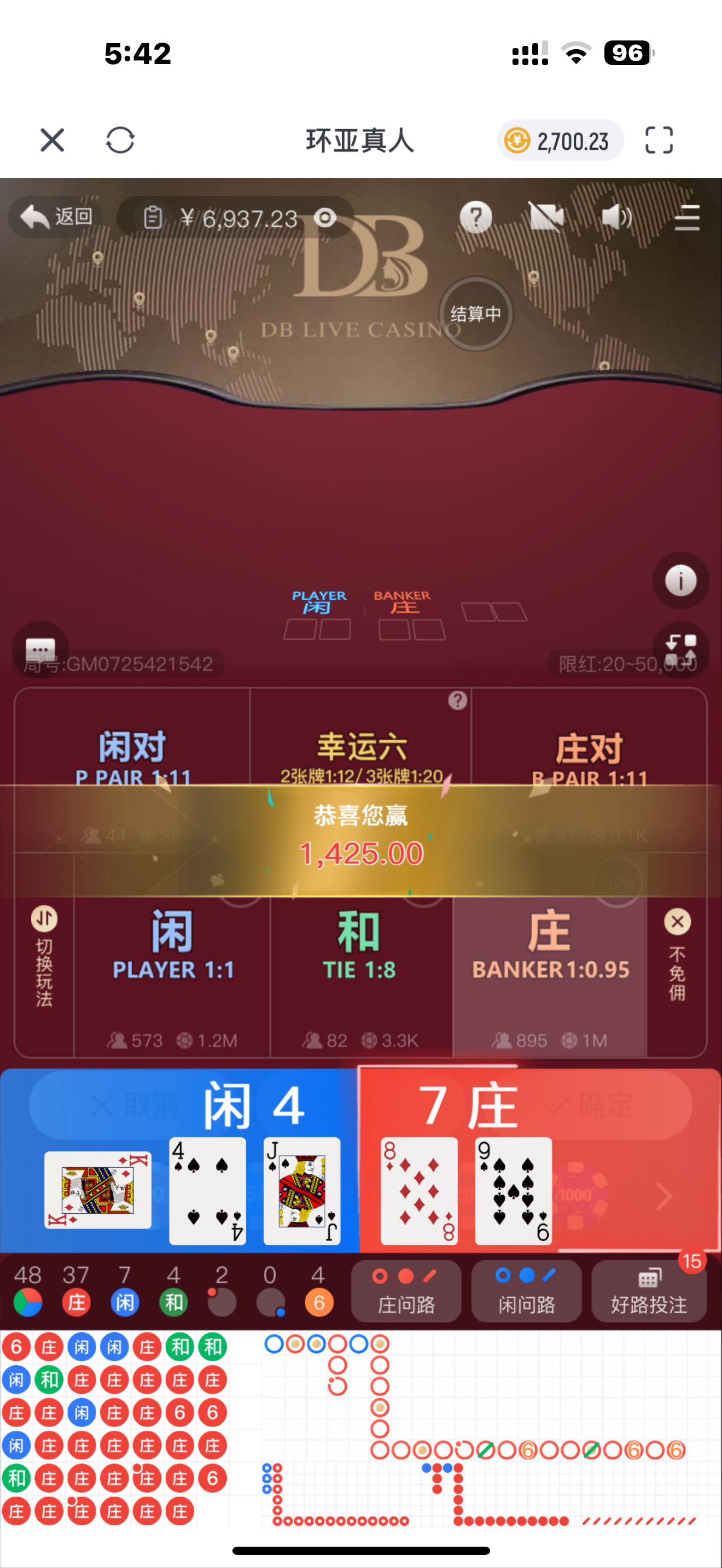Mute the sound speaker icon
Viewport: 722px width, 1568px height.
[616, 217]
